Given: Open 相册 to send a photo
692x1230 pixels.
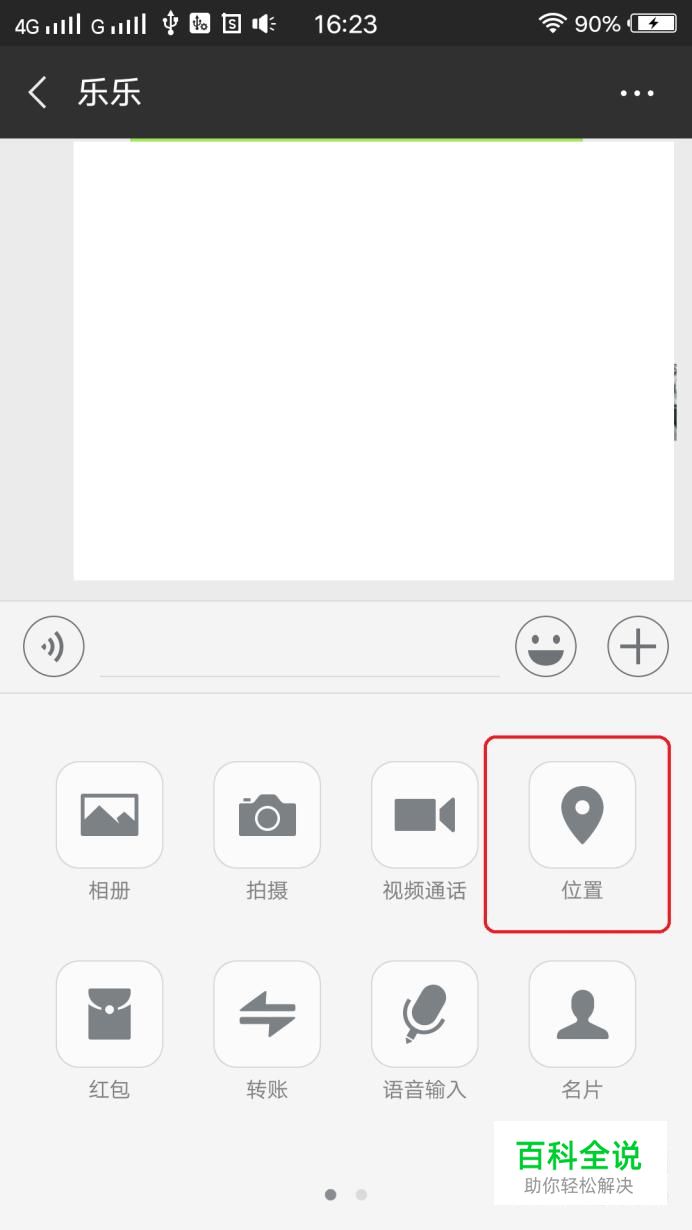Looking at the screenshot, I should coord(109,815).
